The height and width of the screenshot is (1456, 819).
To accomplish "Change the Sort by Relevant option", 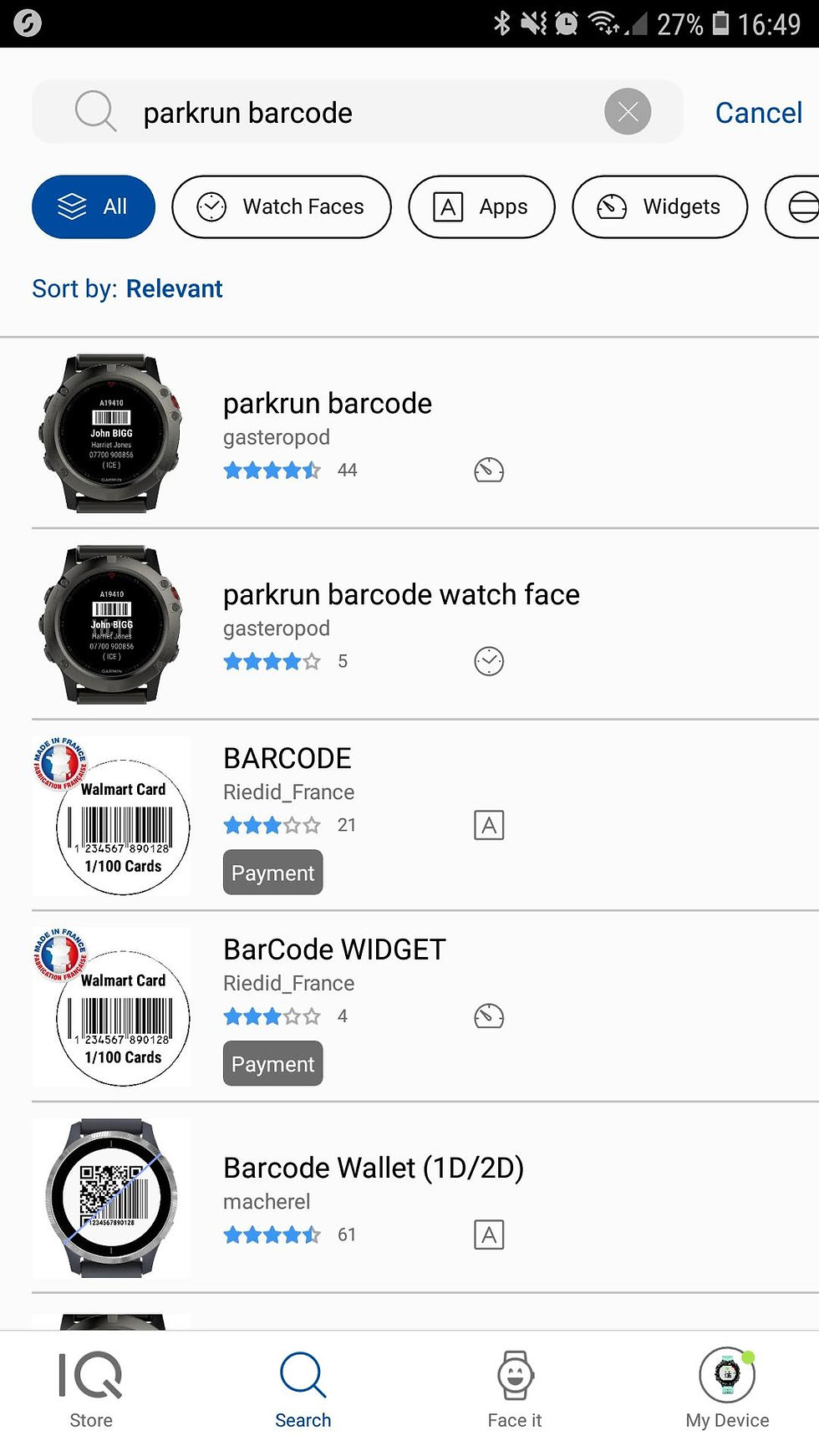I will point(127,288).
